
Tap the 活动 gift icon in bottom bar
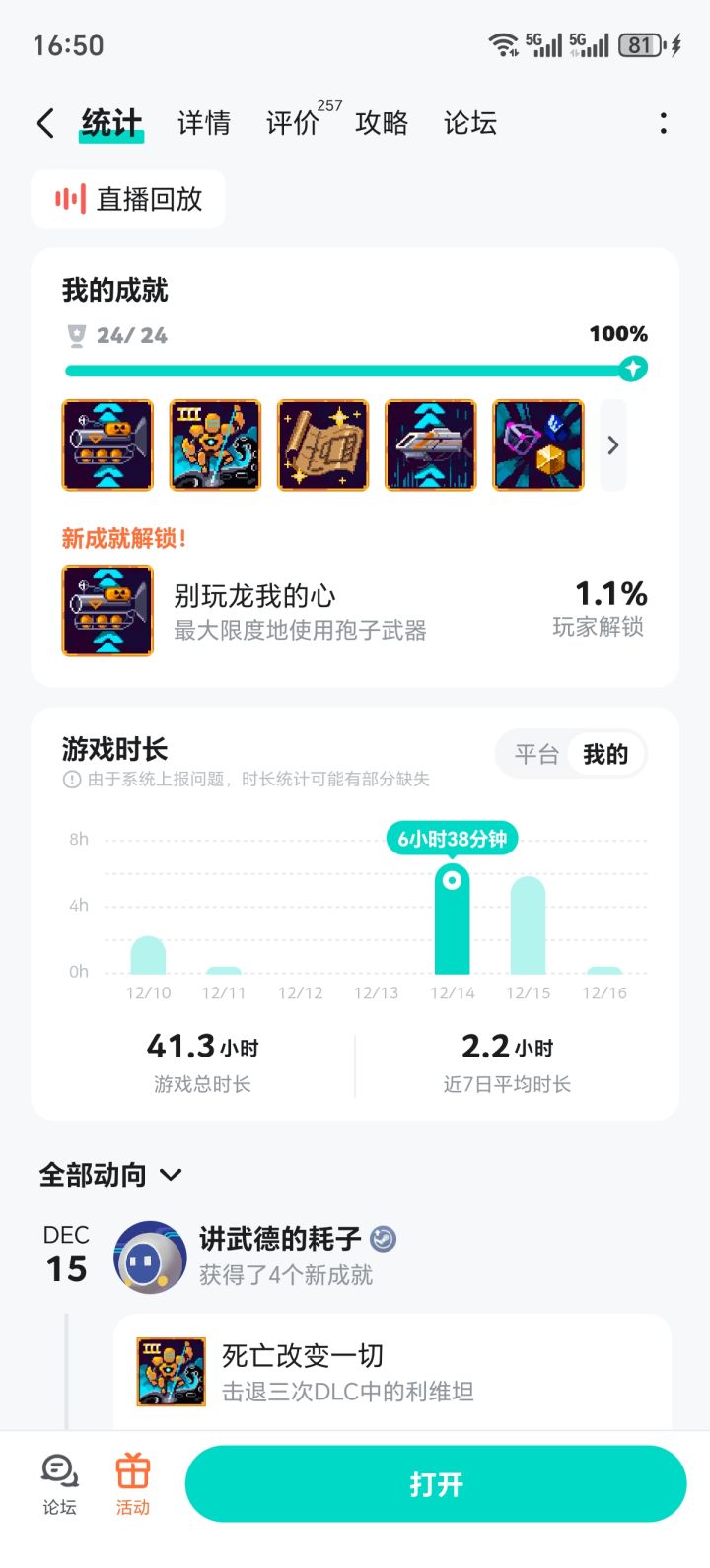pyautogui.click(x=133, y=1480)
